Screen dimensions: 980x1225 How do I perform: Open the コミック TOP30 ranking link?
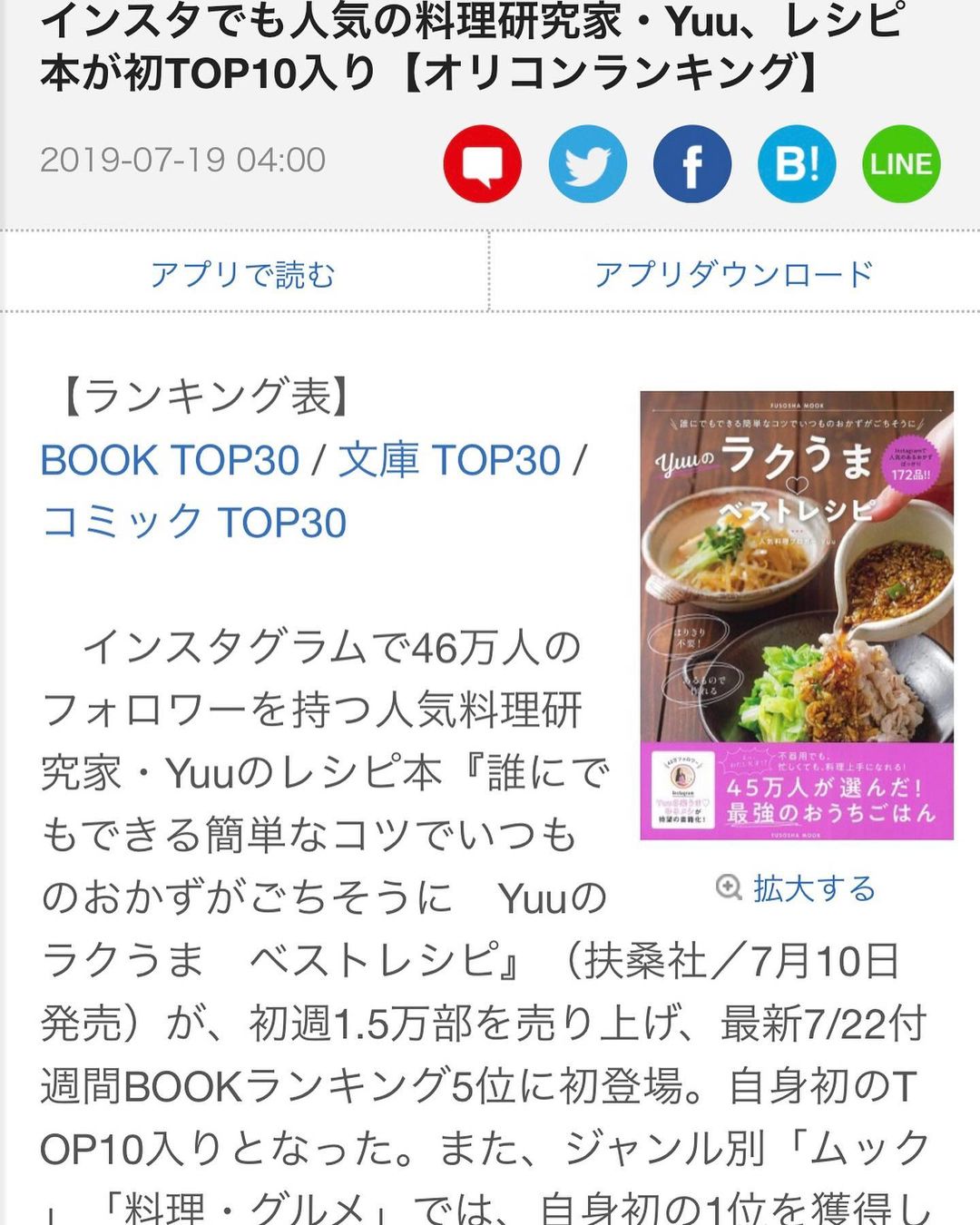(194, 523)
